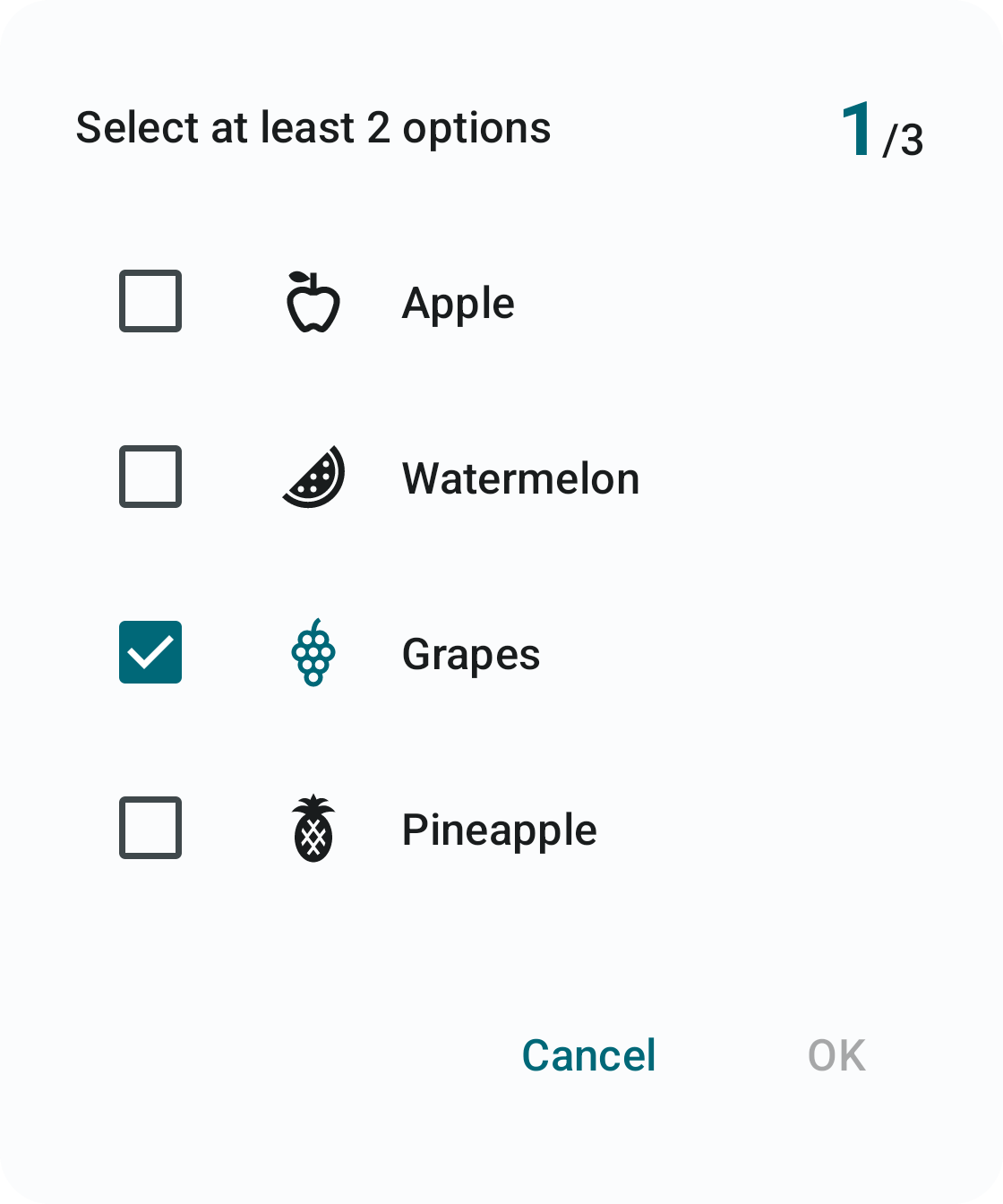The width and height of the screenshot is (1003, 1204).
Task: Confirm with the OK button
Action: [x=836, y=1055]
